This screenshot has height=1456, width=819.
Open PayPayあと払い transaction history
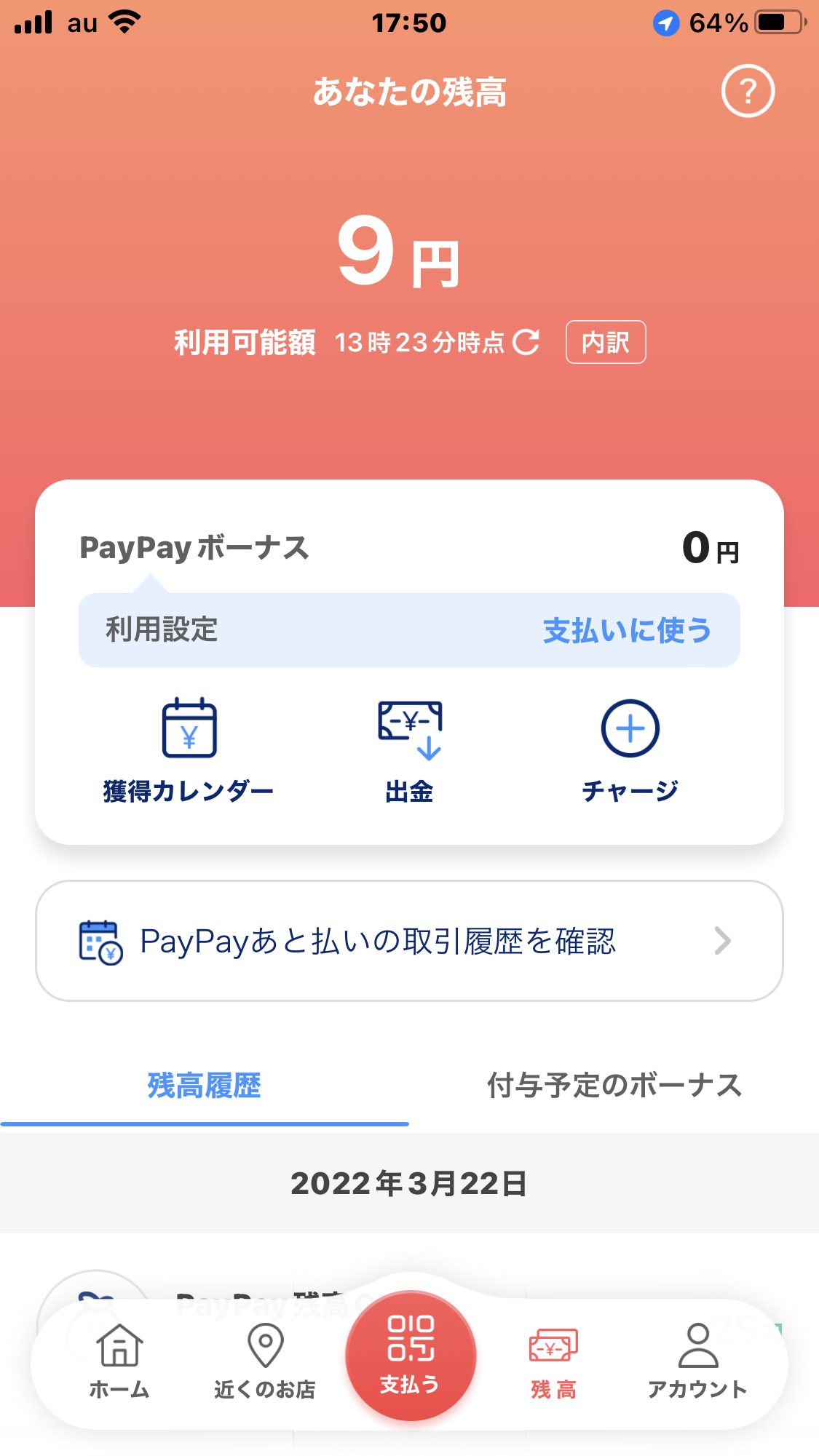pyautogui.click(x=408, y=941)
